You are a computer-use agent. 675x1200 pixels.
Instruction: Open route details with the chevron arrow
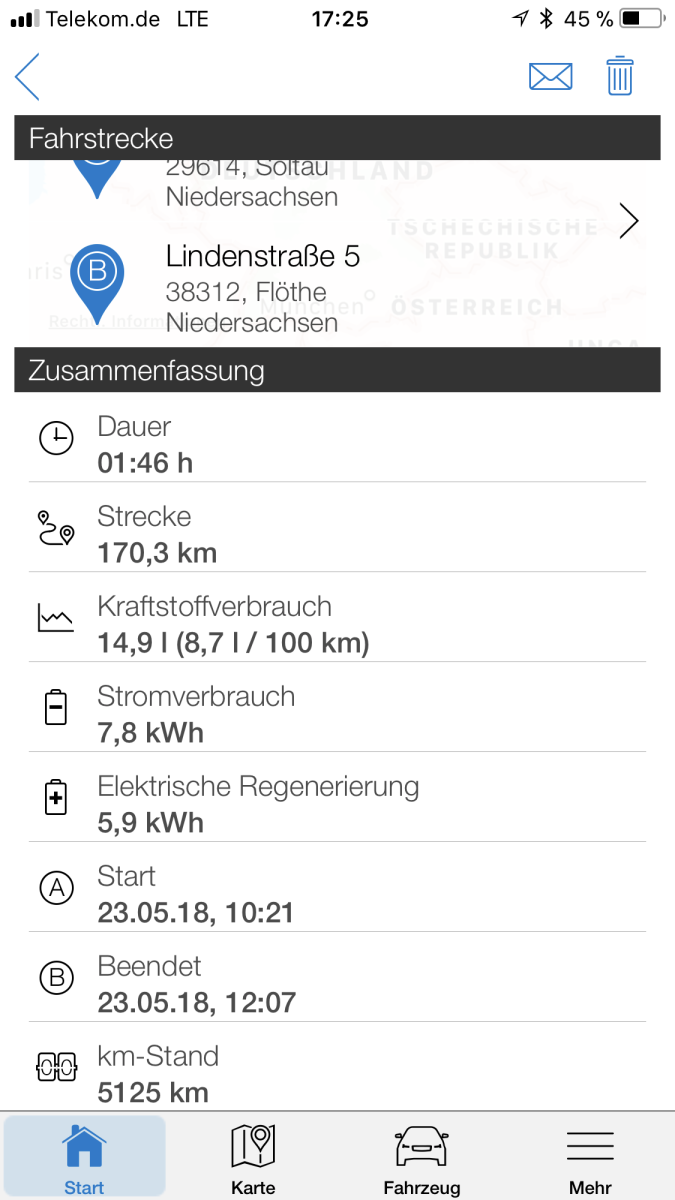[628, 221]
